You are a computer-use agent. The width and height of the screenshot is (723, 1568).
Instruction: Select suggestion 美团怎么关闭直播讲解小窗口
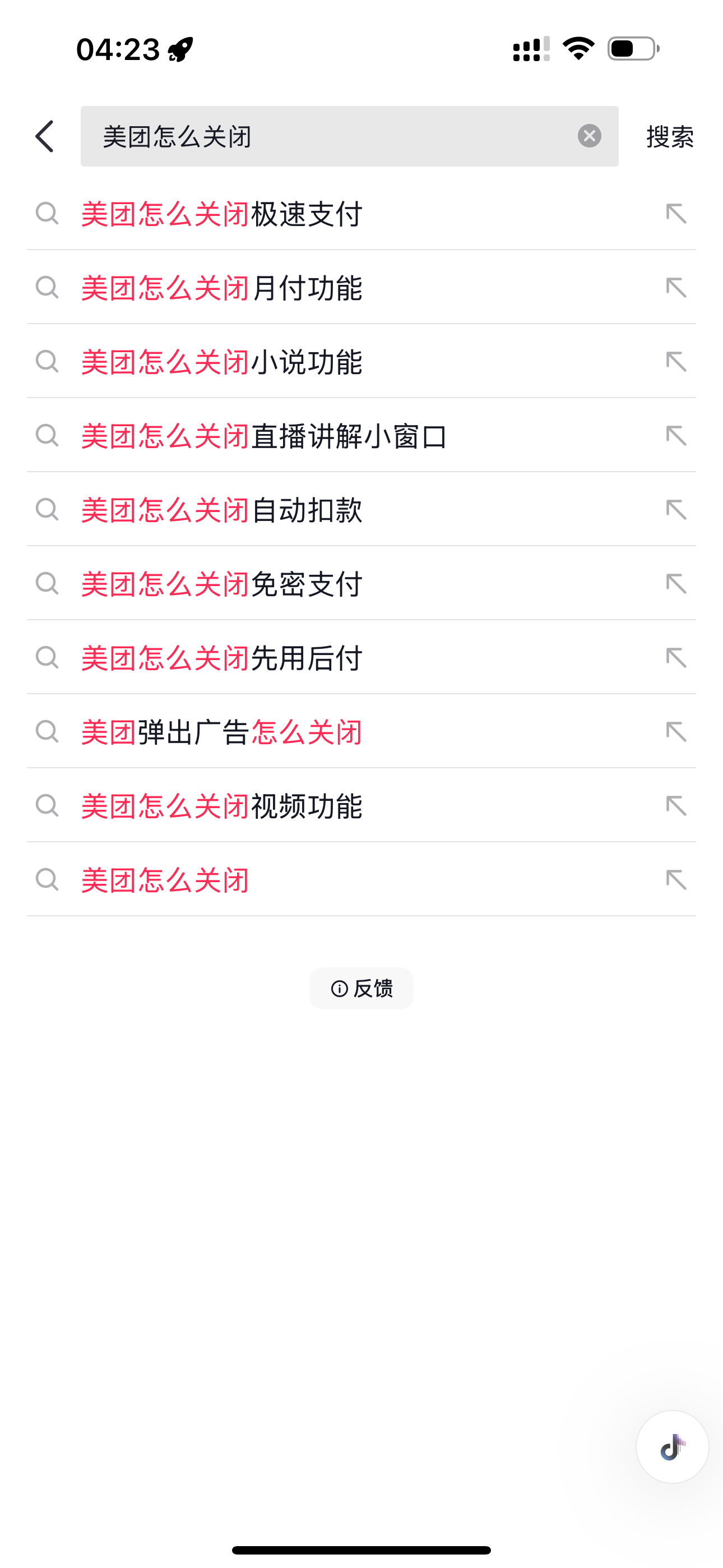point(265,436)
